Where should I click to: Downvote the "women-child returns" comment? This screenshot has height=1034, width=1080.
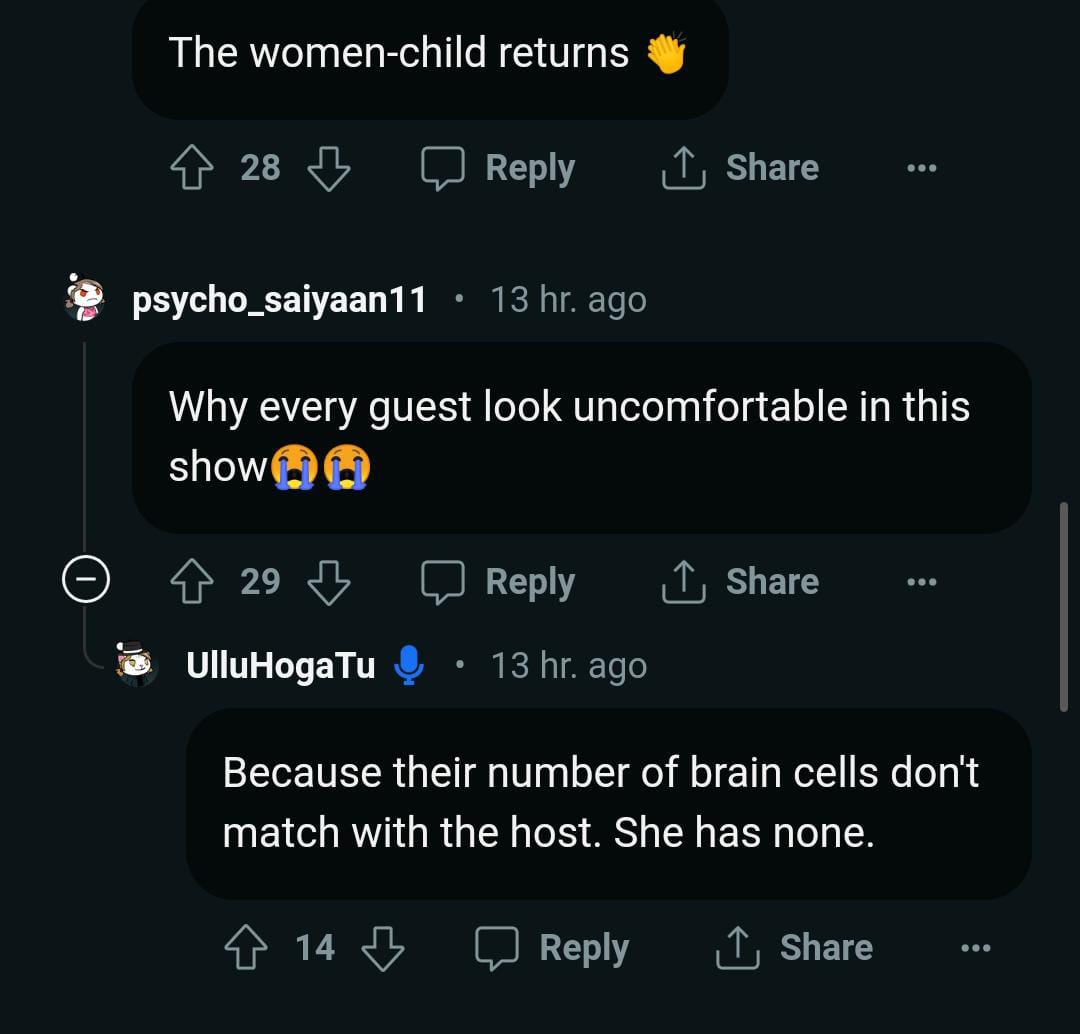tap(328, 168)
